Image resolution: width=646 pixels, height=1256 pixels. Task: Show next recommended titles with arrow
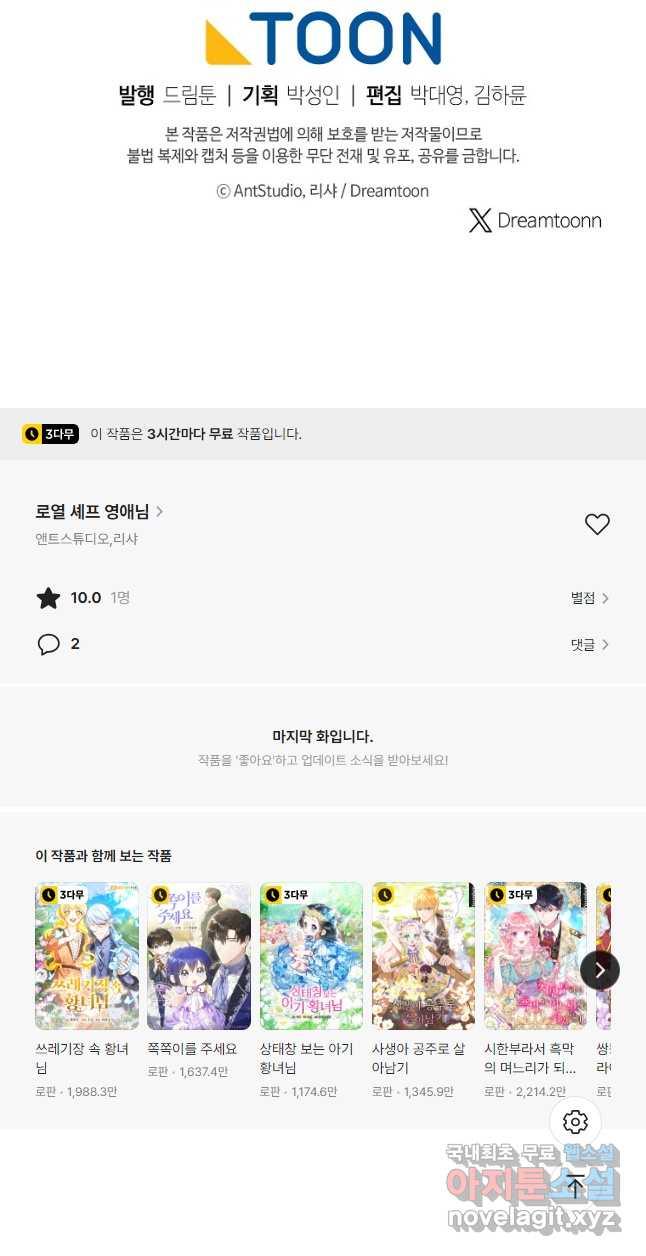600,970
